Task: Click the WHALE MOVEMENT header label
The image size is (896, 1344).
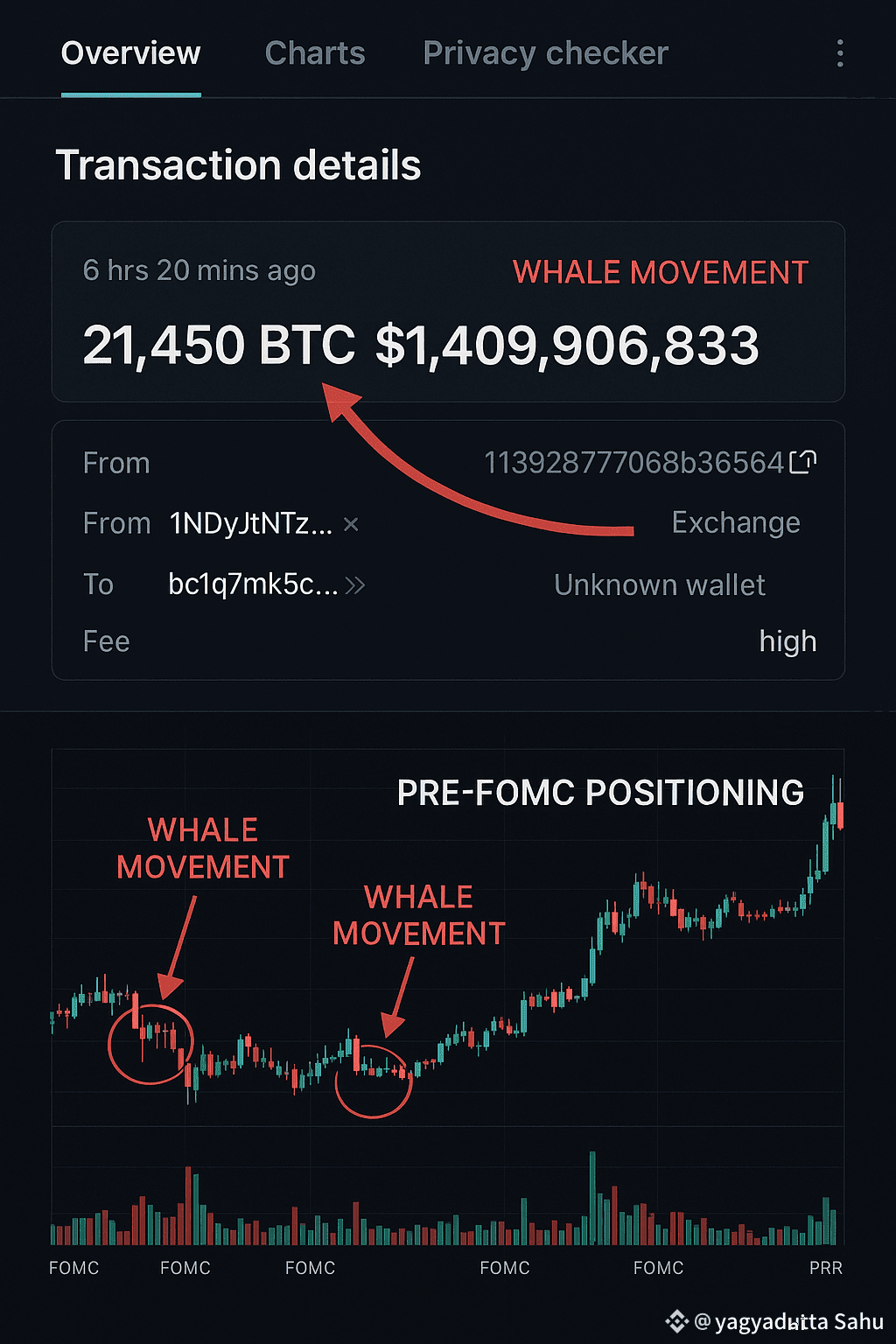Action: [x=661, y=272]
